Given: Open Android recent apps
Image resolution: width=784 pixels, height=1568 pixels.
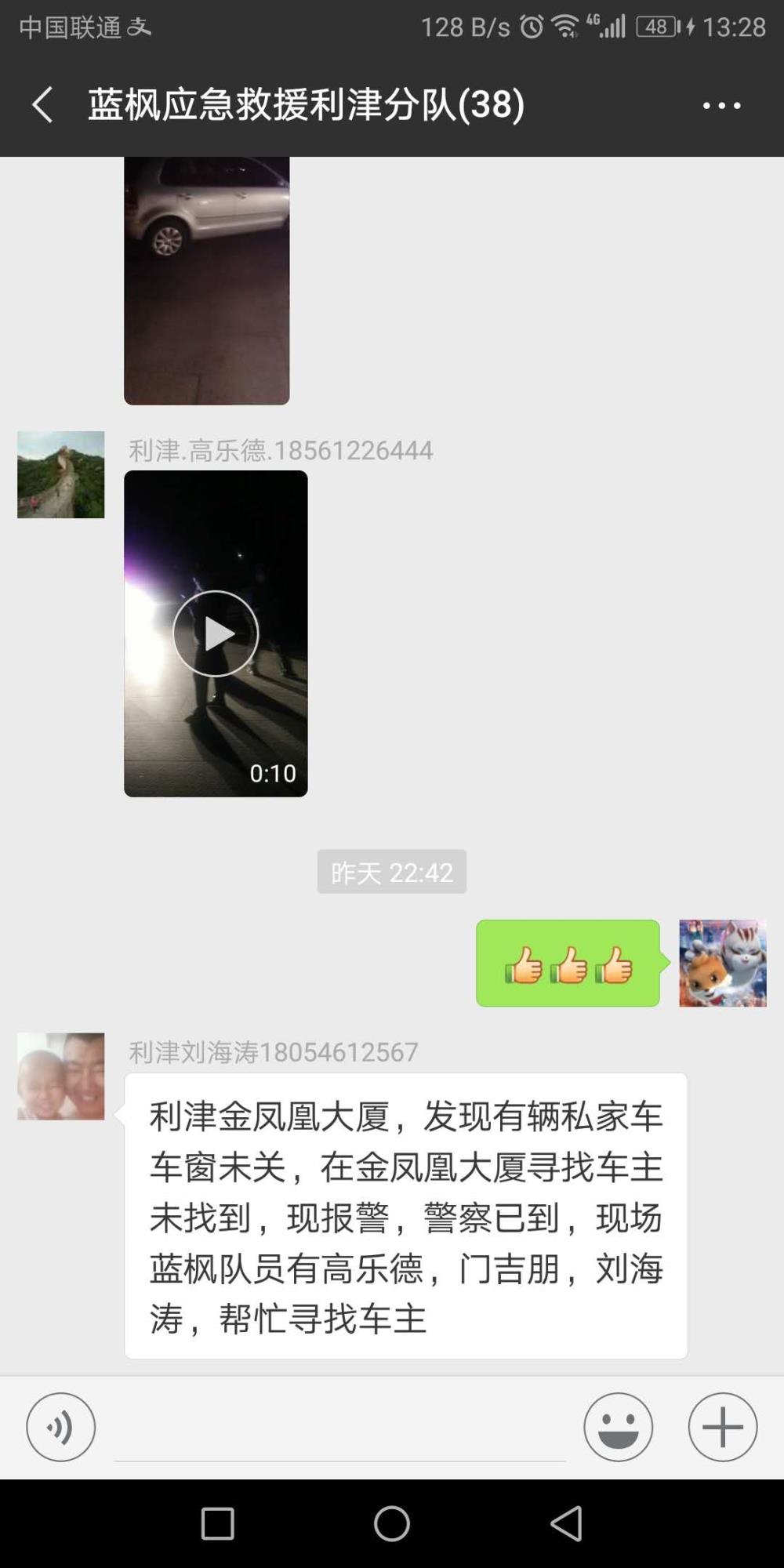Looking at the screenshot, I should tap(218, 1524).
